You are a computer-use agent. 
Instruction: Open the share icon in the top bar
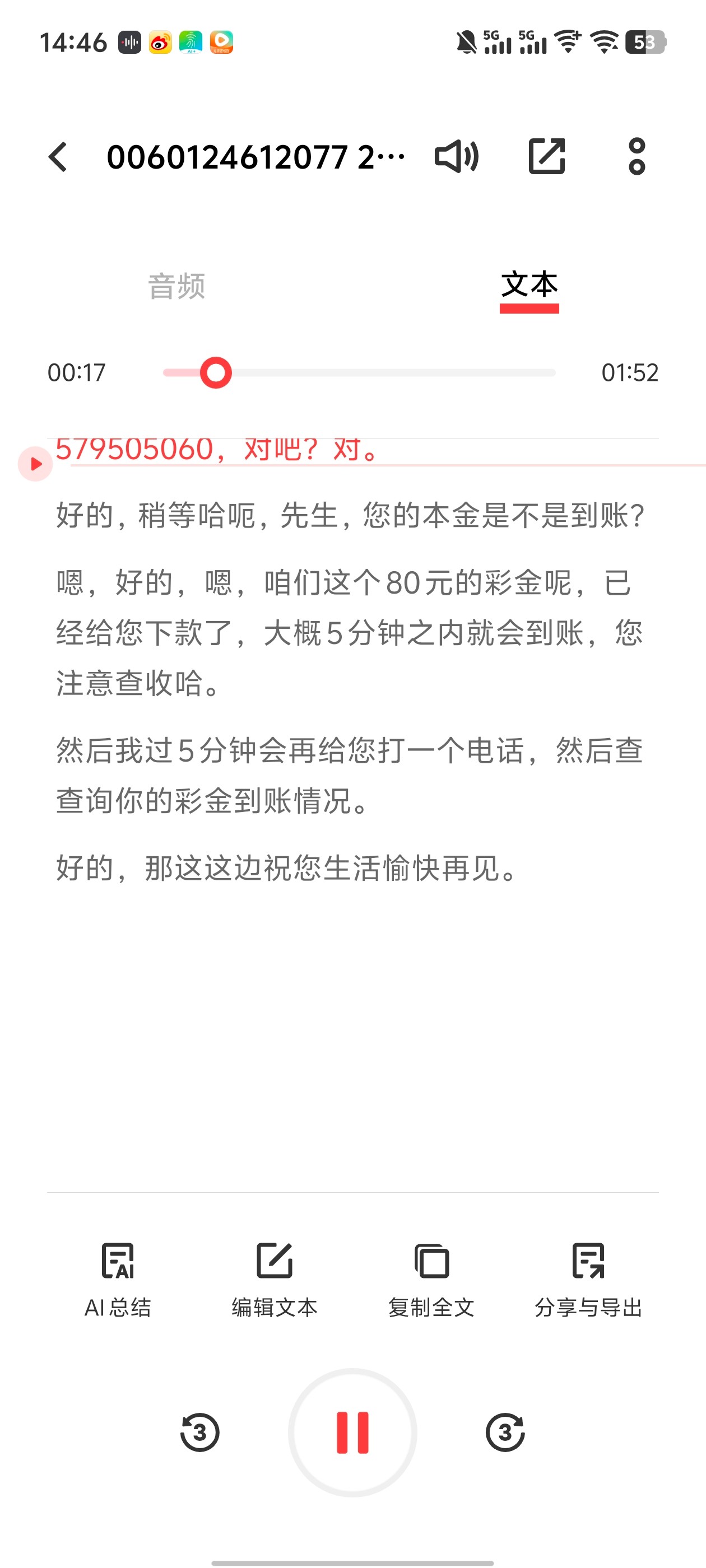tap(546, 157)
